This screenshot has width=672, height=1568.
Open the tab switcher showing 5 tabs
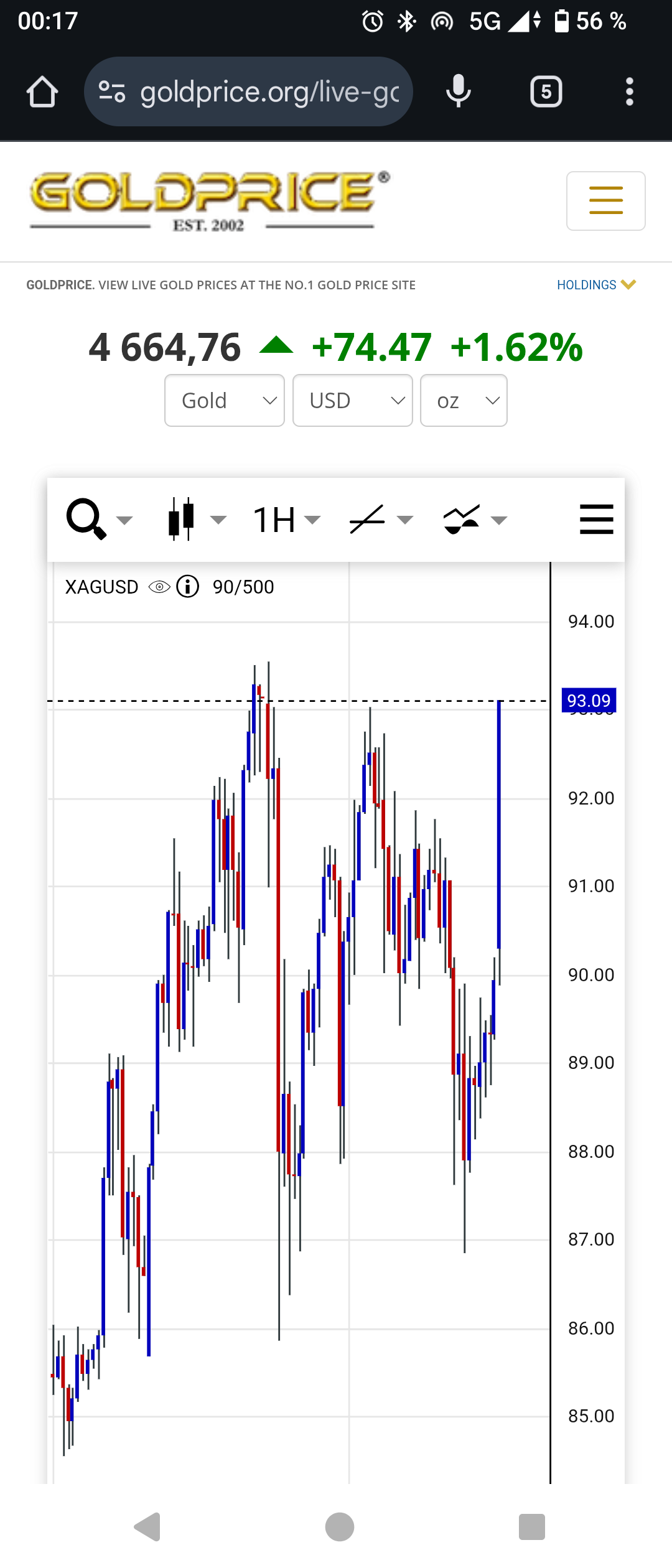pyautogui.click(x=546, y=92)
